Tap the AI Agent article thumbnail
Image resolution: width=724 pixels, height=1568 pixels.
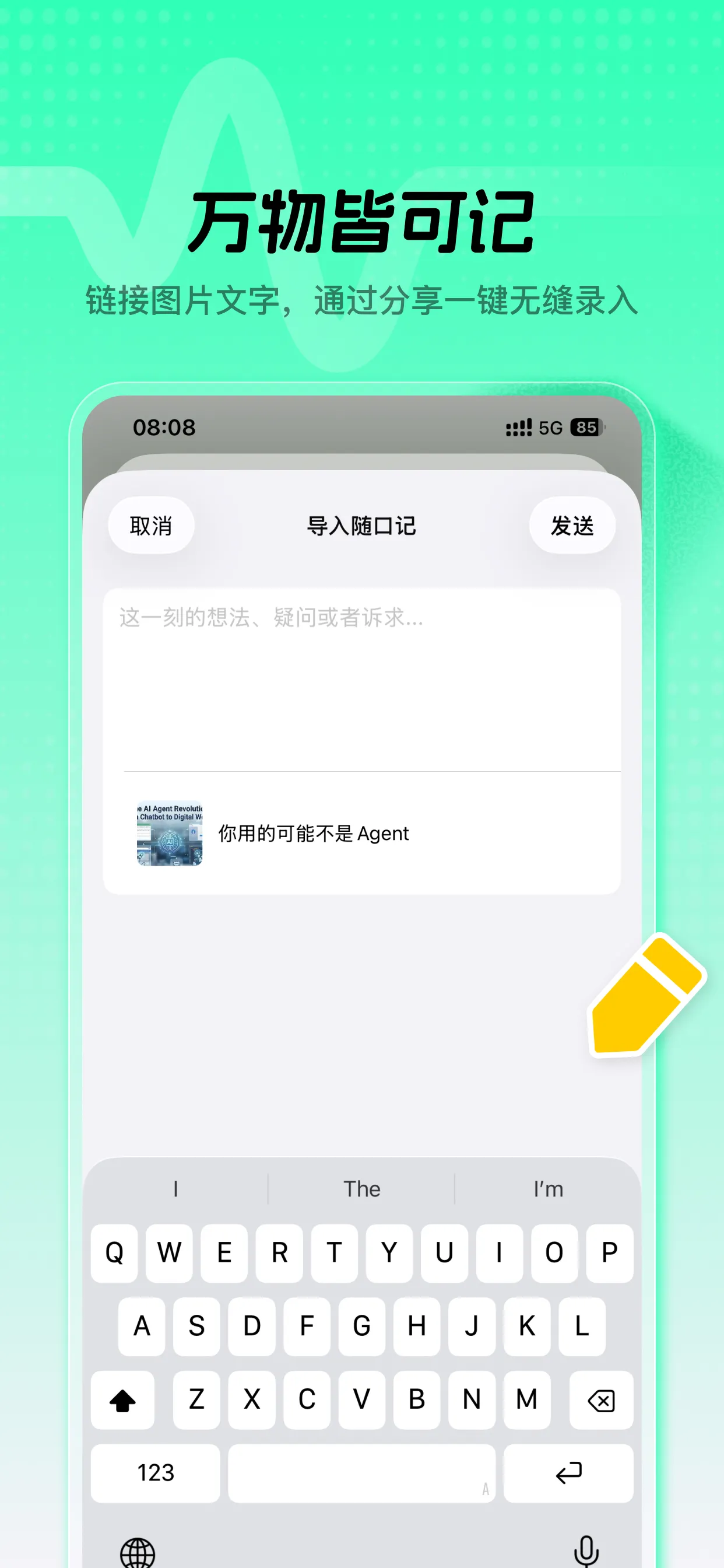[x=169, y=834]
